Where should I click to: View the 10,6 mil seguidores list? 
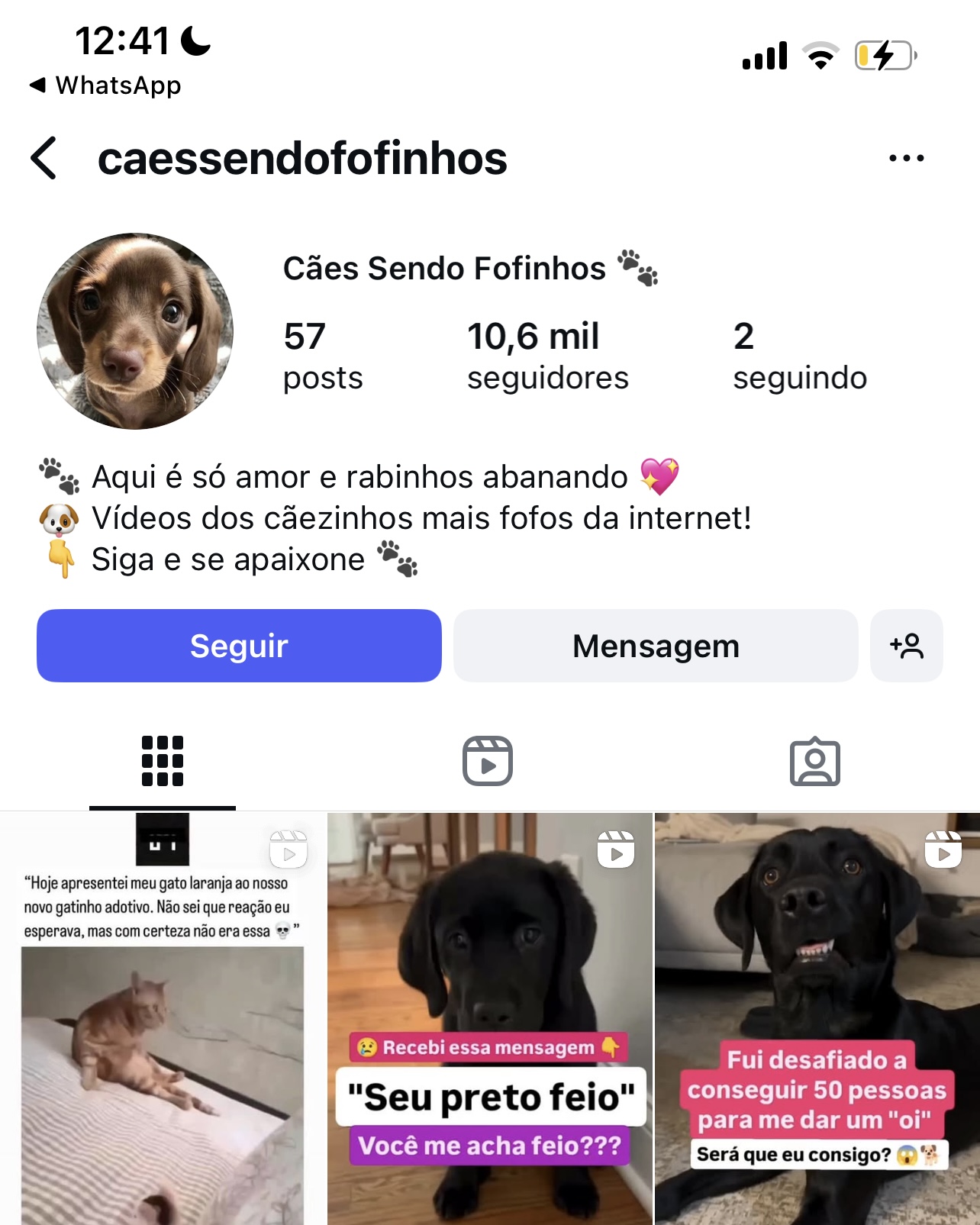pyautogui.click(x=547, y=356)
